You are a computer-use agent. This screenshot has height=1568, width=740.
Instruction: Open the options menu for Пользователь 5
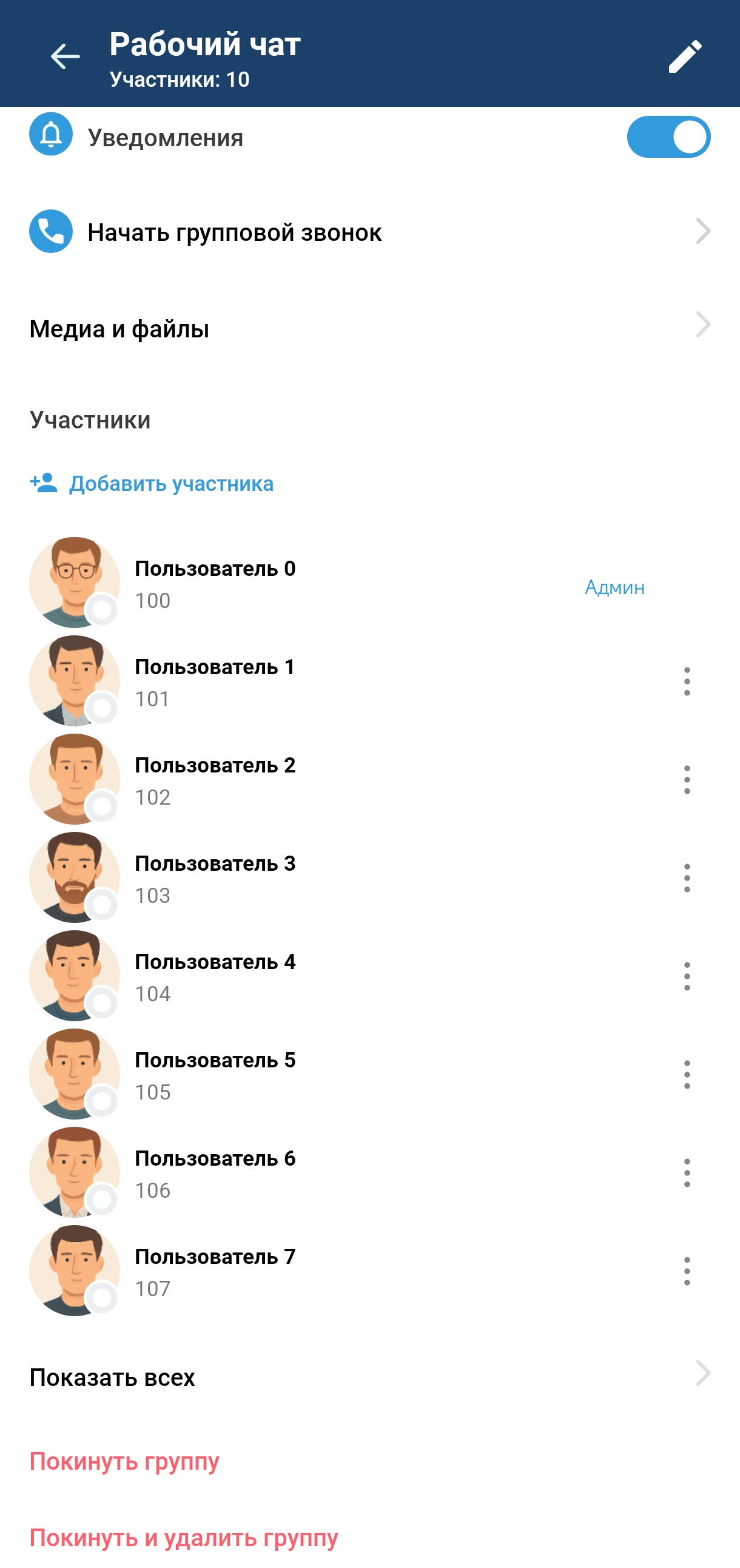(687, 1074)
